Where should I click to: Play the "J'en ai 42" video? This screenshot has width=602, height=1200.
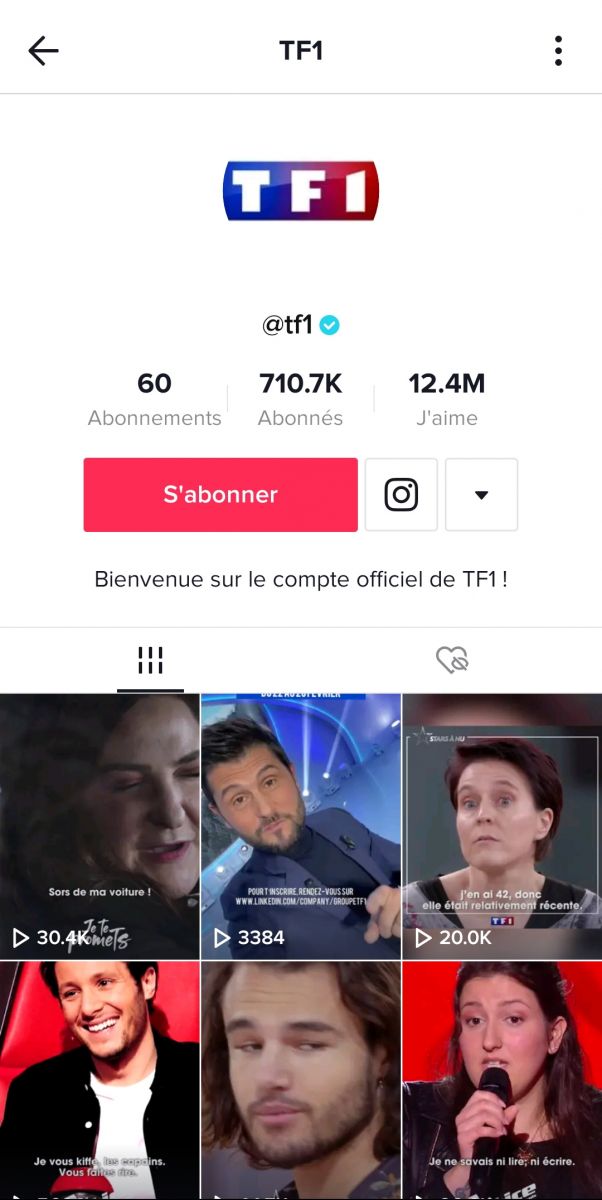coord(502,826)
